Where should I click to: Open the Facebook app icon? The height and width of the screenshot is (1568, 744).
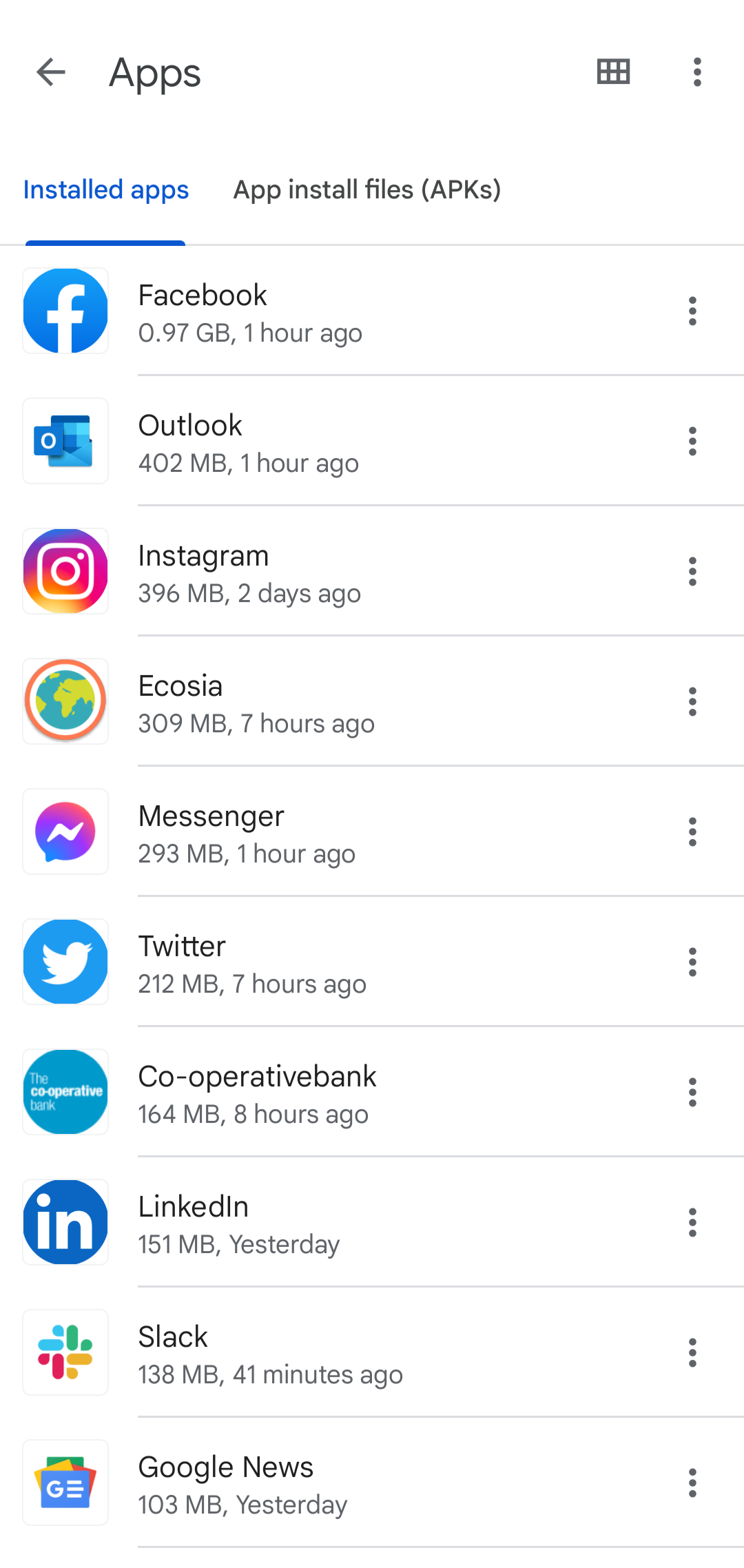65,311
